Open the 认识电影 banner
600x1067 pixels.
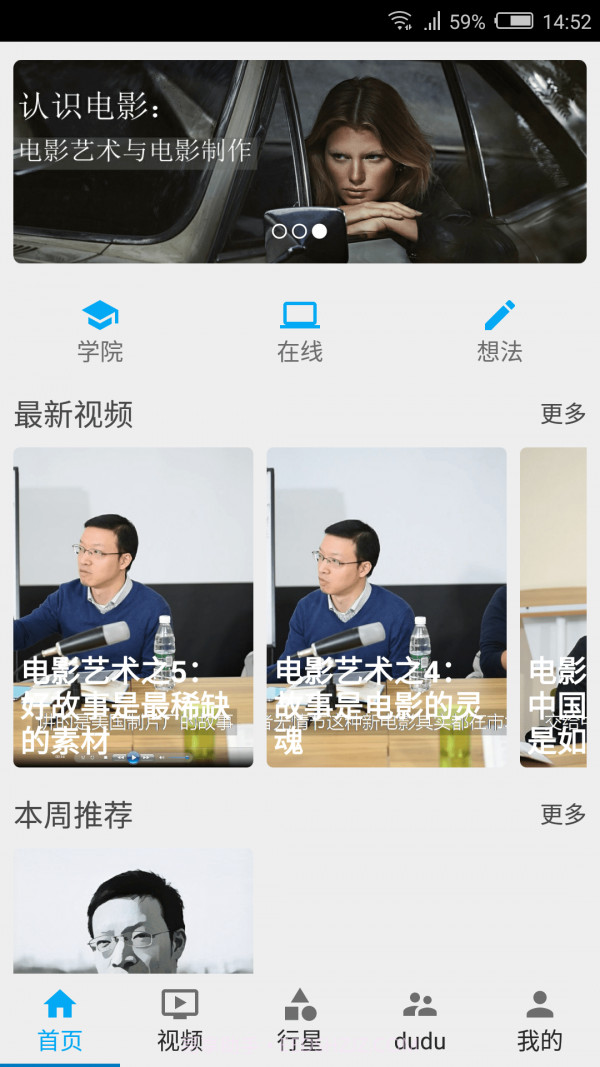click(300, 162)
